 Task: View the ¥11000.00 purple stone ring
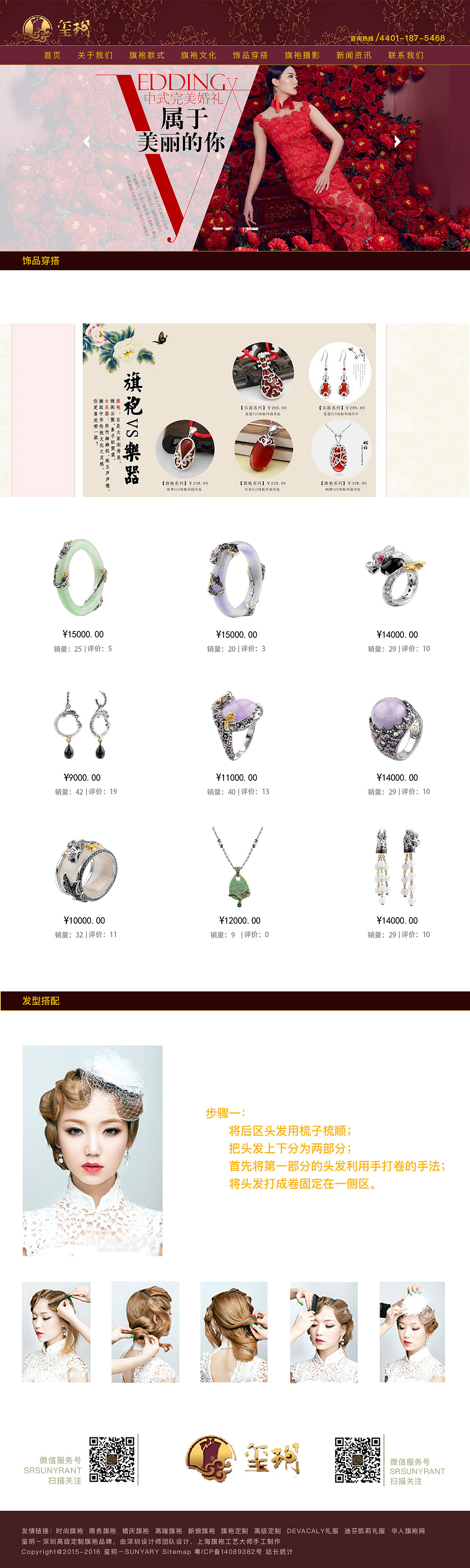point(237,725)
